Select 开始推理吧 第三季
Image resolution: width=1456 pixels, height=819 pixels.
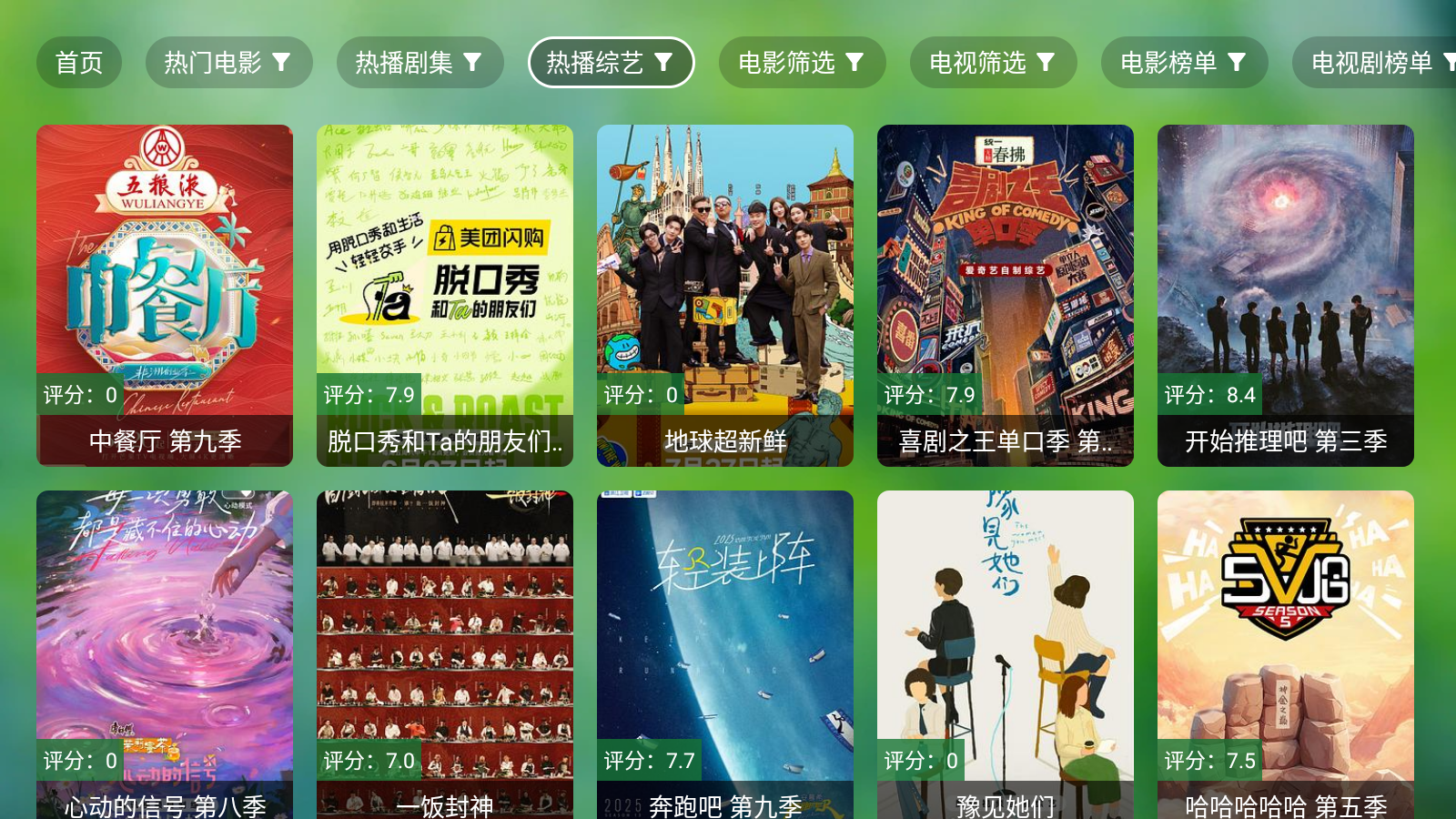click(x=1286, y=296)
